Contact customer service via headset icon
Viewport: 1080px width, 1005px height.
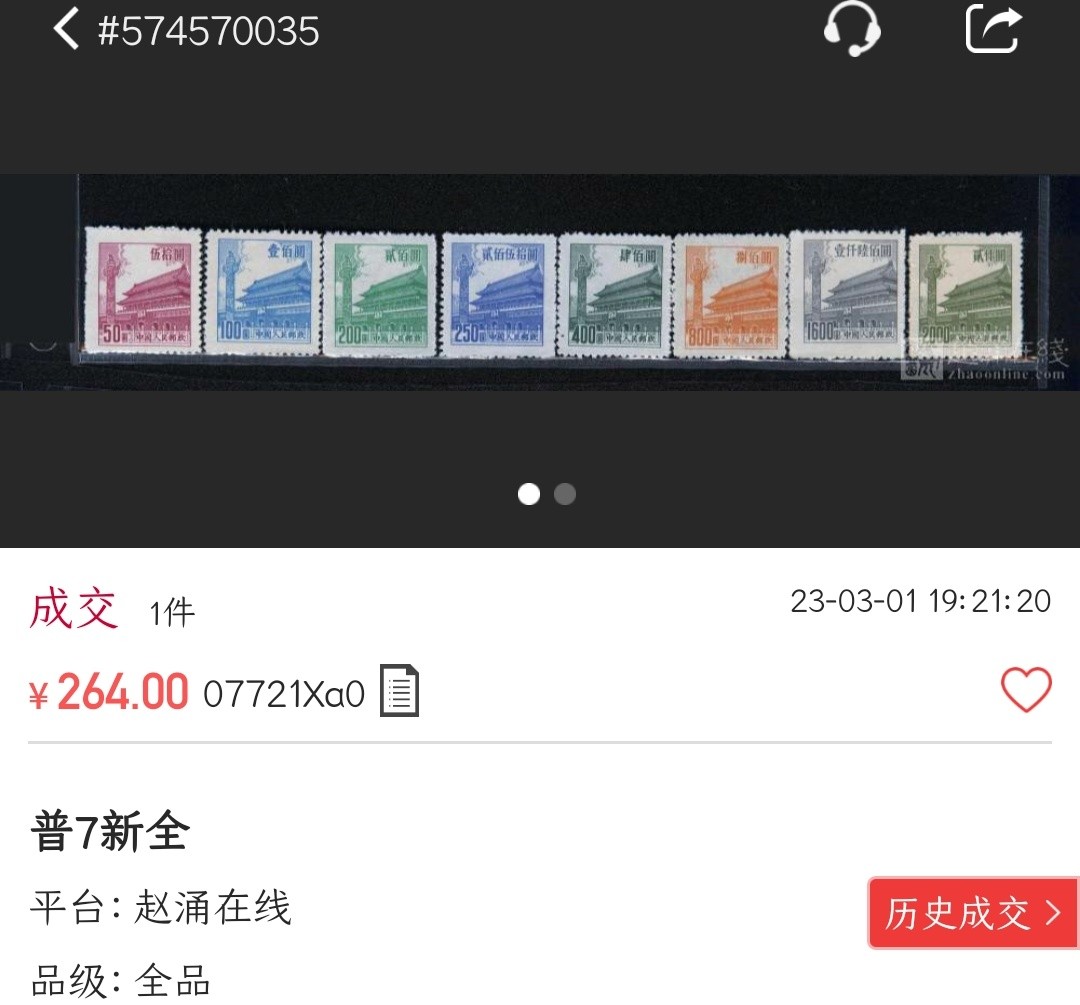[851, 28]
